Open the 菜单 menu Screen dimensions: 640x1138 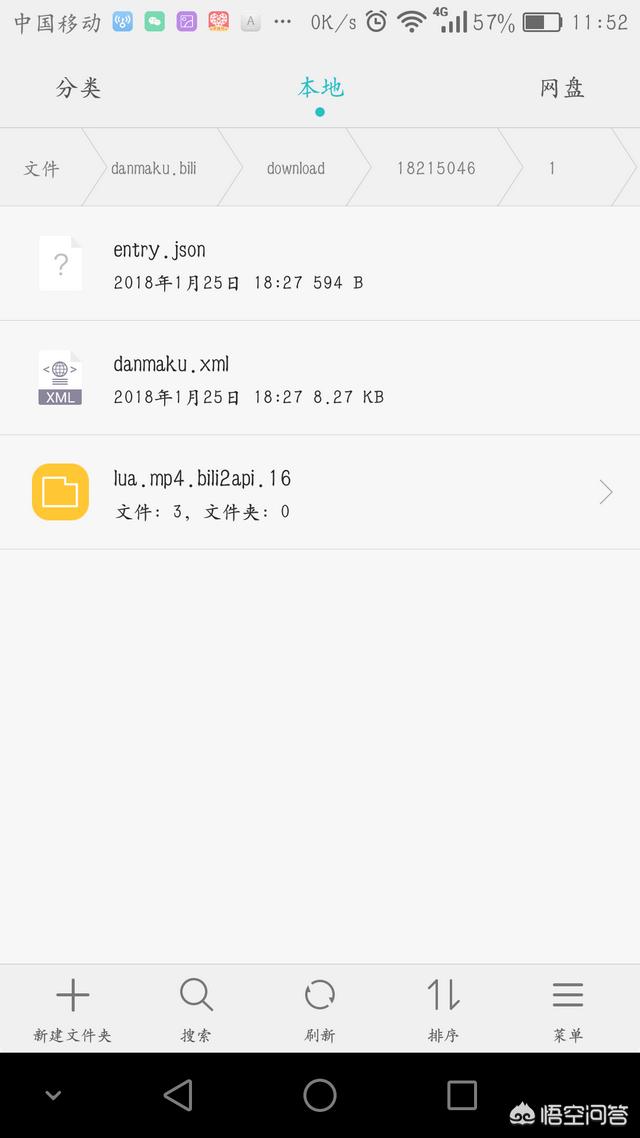[567, 1008]
